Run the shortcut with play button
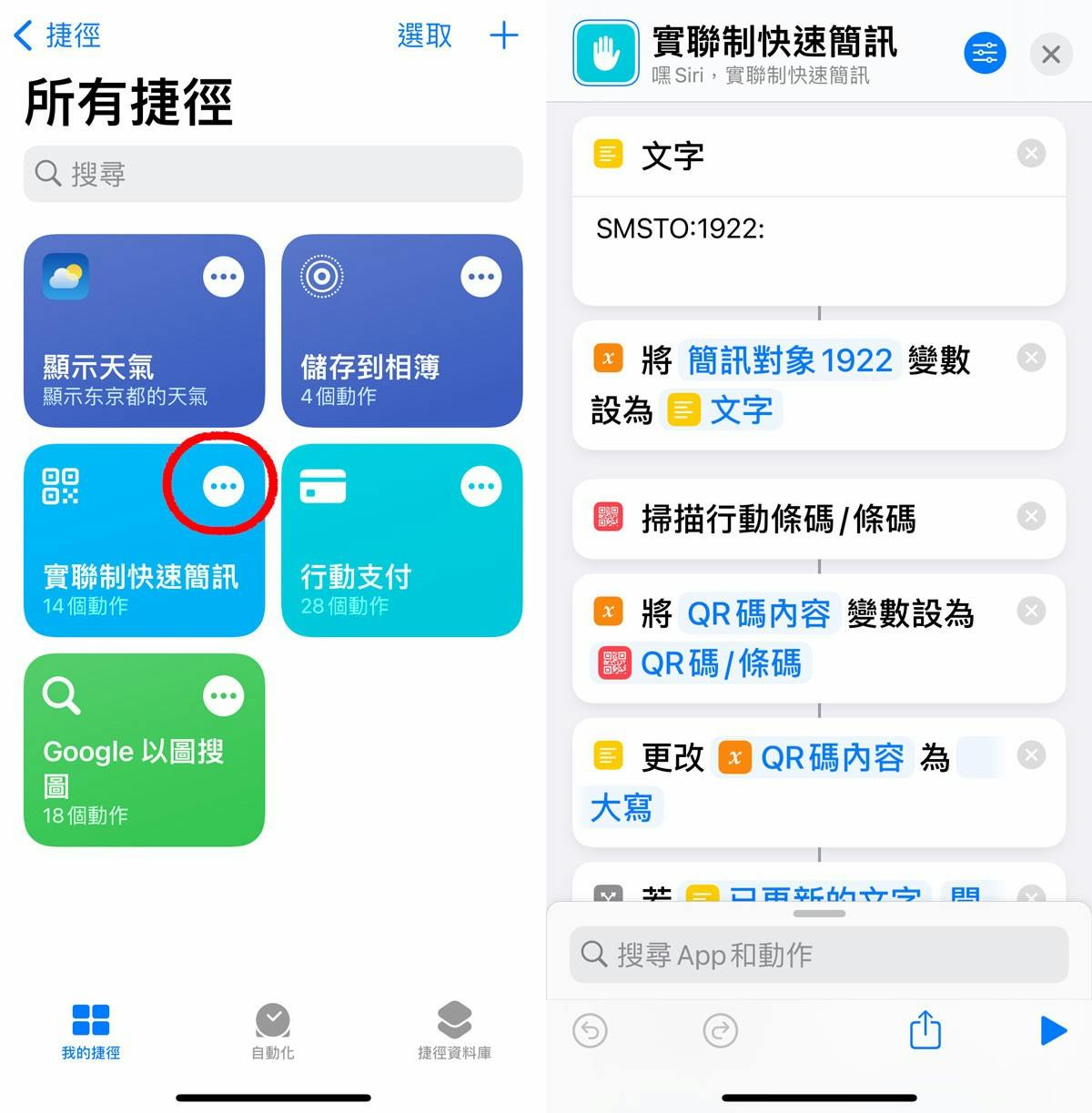 click(x=1053, y=1030)
